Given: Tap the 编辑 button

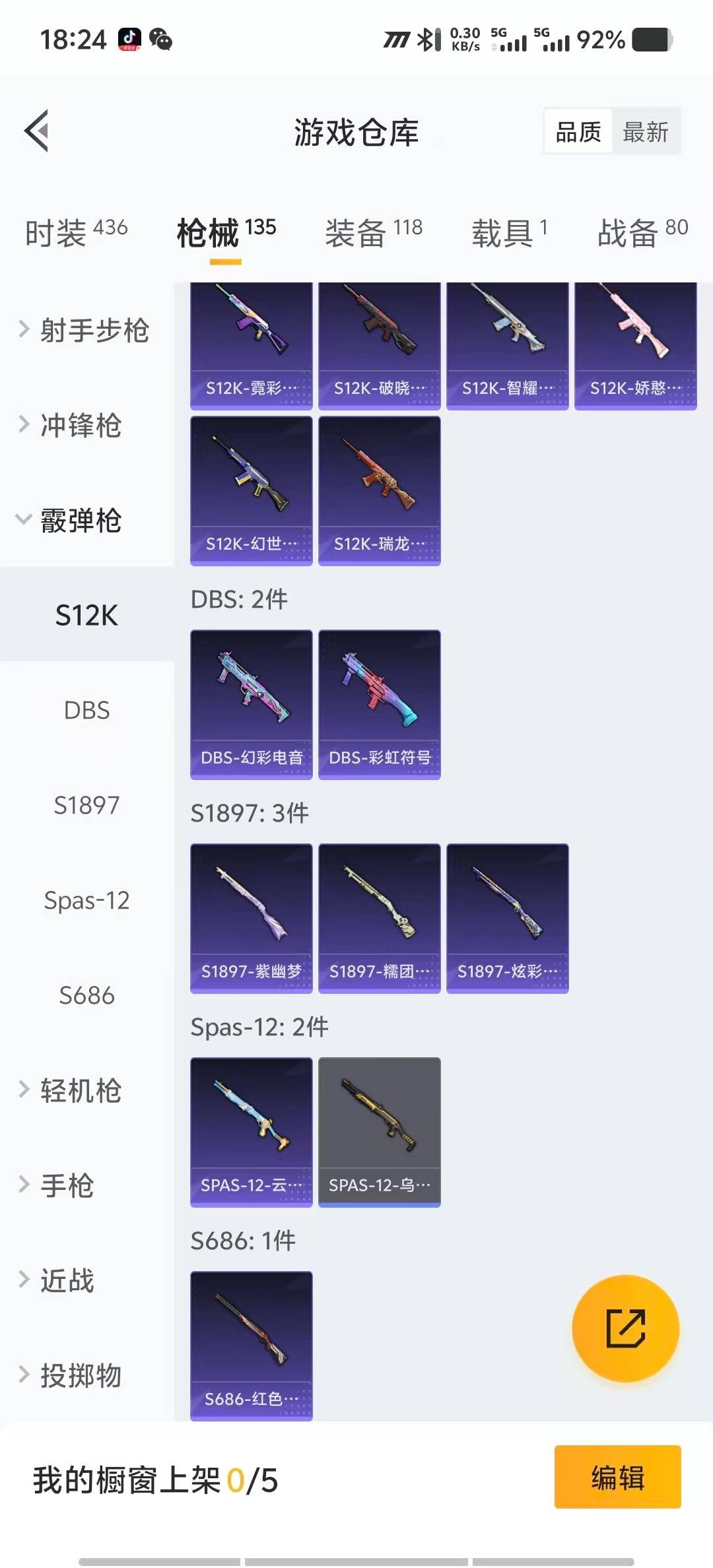Looking at the screenshot, I should click(617, 1477).
